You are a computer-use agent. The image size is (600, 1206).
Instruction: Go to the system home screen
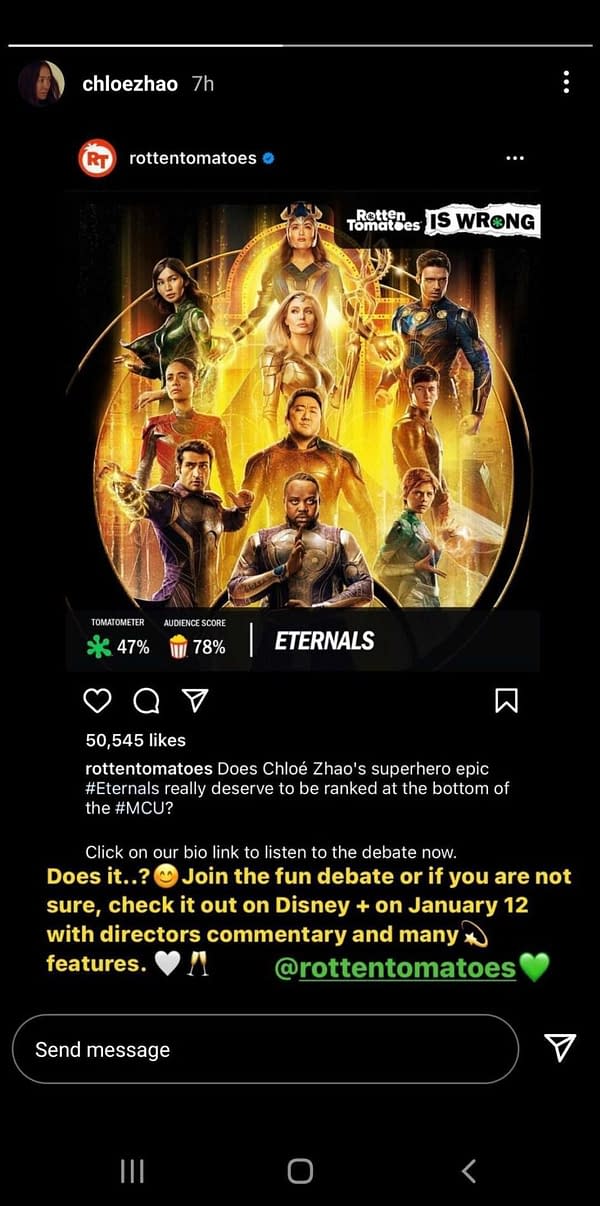pos(300,1171)
